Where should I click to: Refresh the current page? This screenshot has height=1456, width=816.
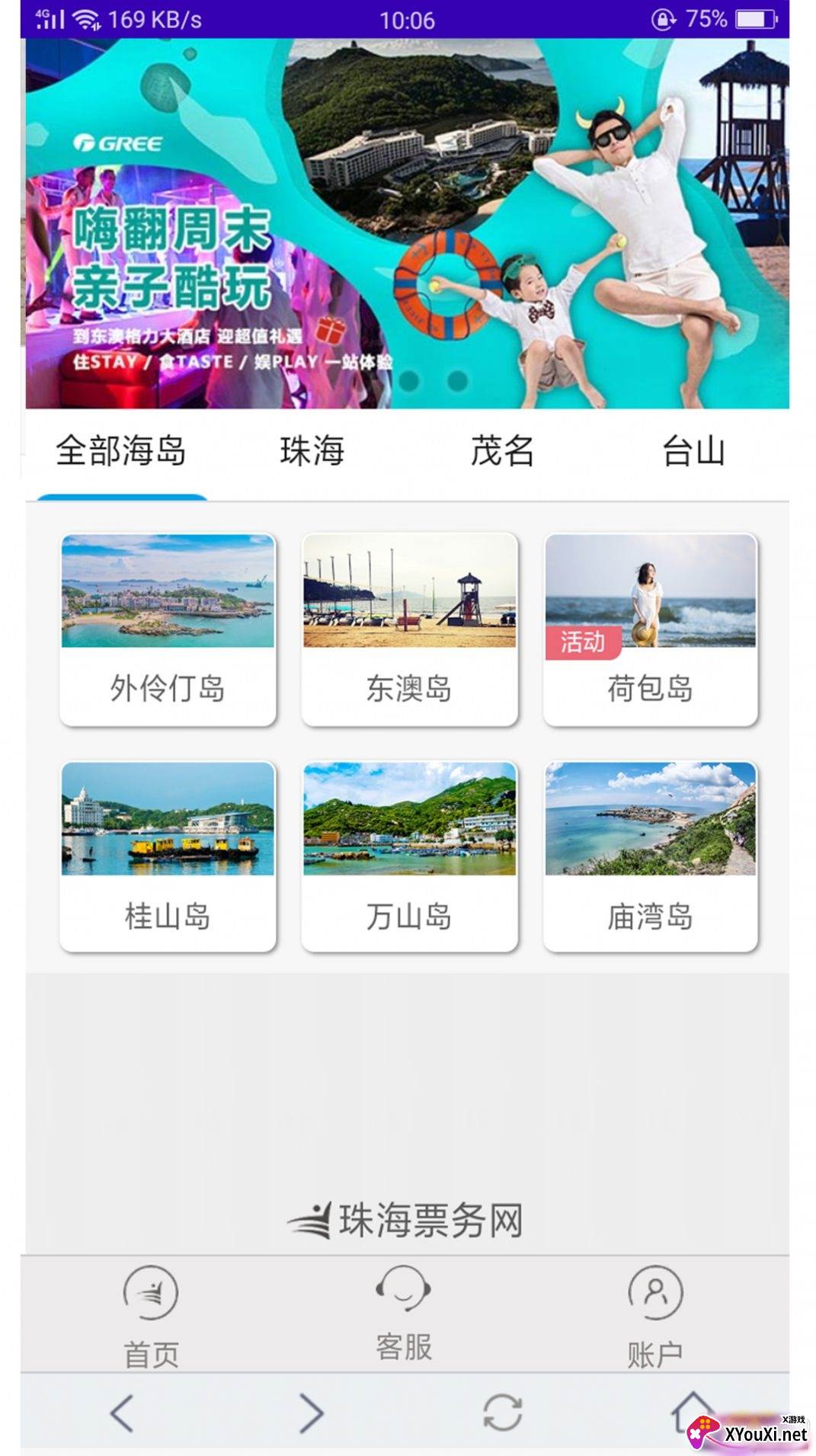coord(502,1413)
